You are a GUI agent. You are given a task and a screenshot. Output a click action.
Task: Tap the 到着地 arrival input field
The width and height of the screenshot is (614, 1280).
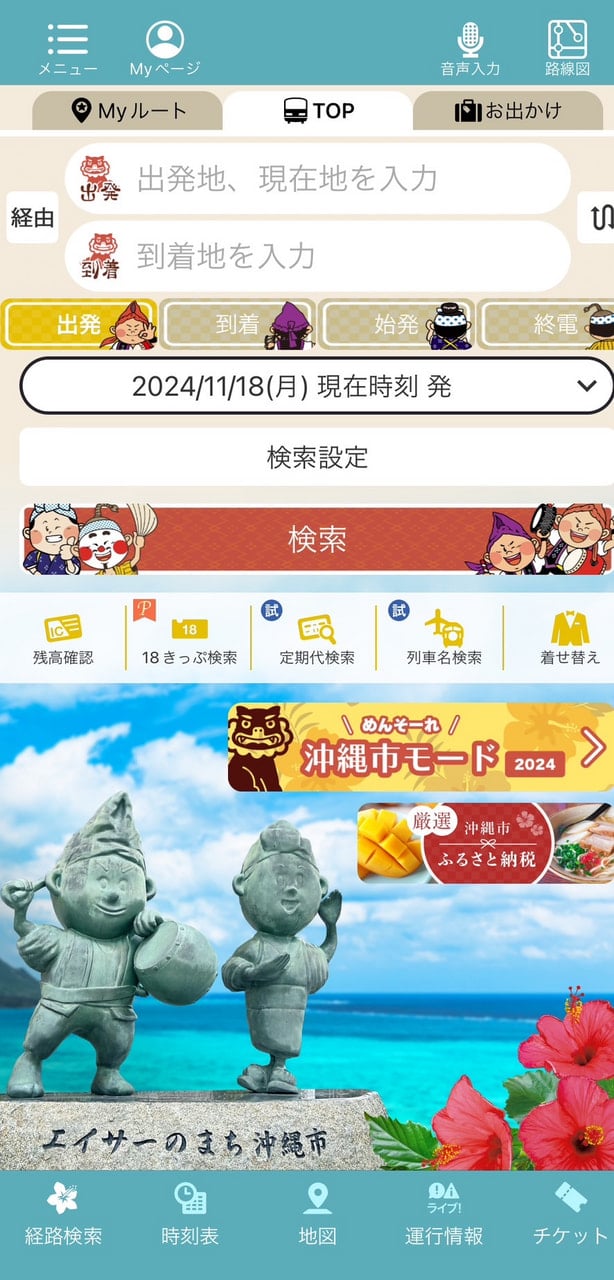(318, 256)
